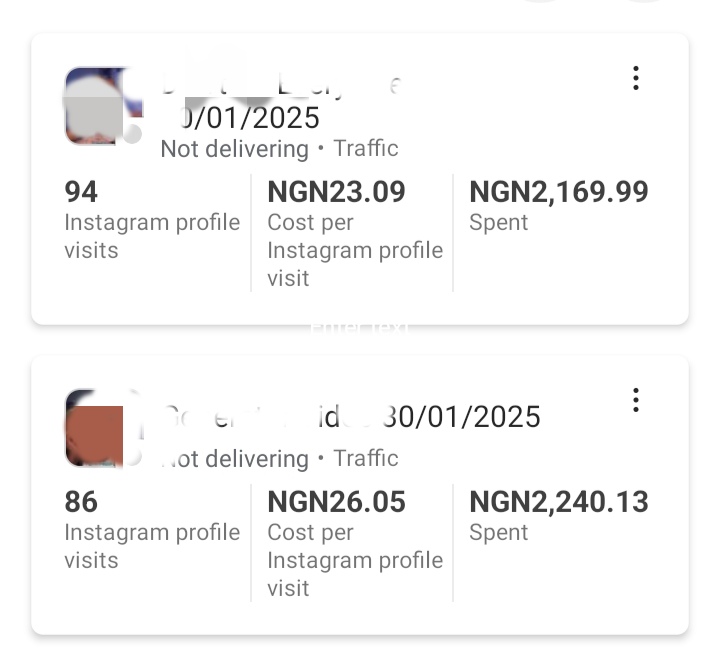This screenshot has width=720, height=653.
Task: Open overflow menu for the NGN2,240.13 spent ad
Action: [x=635, y=401]
